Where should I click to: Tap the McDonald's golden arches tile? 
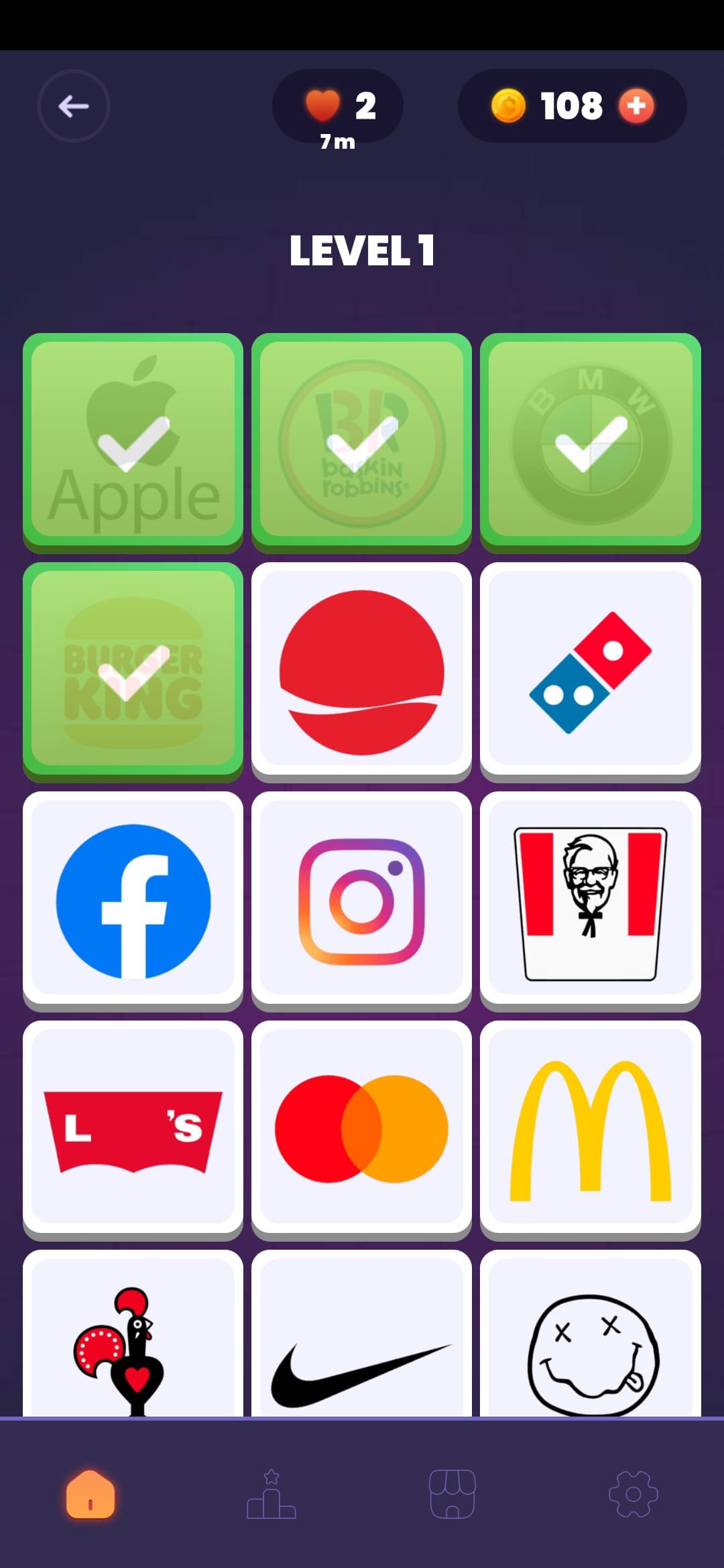coord(591,1128)
